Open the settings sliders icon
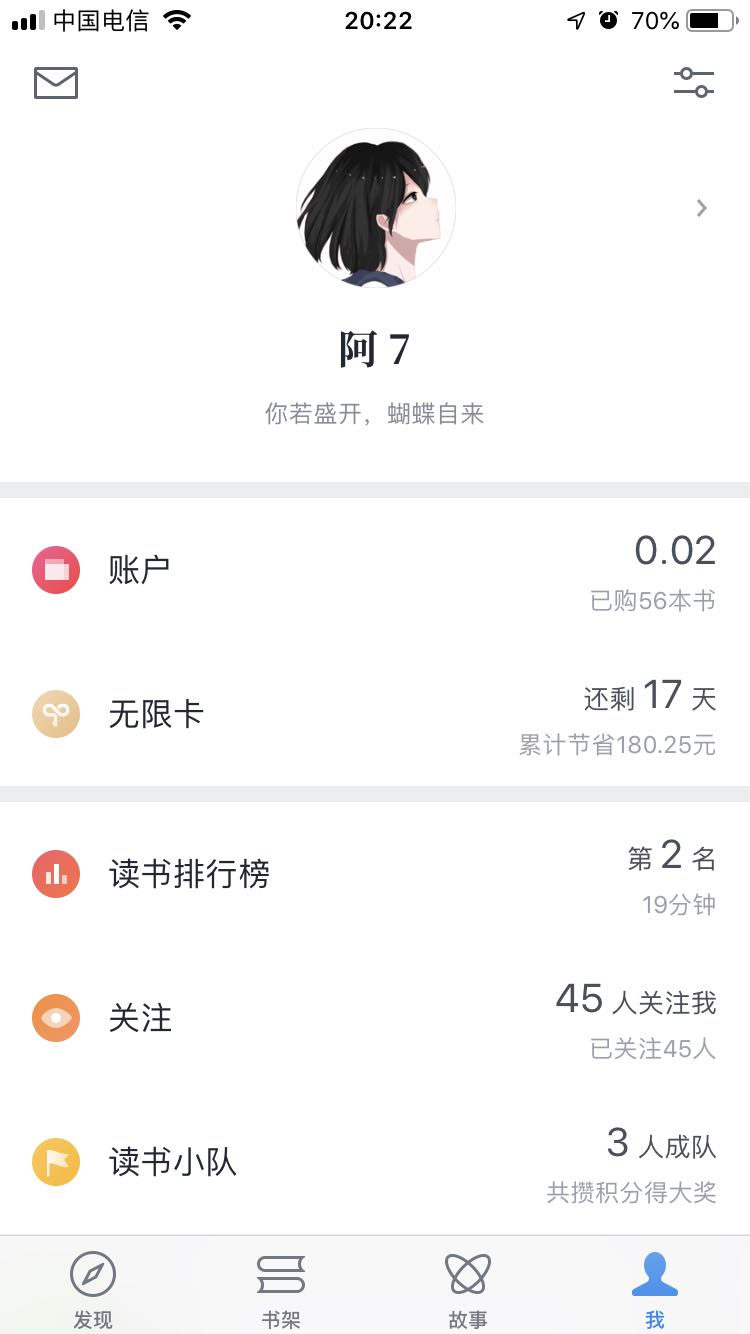 coord(694,82)
